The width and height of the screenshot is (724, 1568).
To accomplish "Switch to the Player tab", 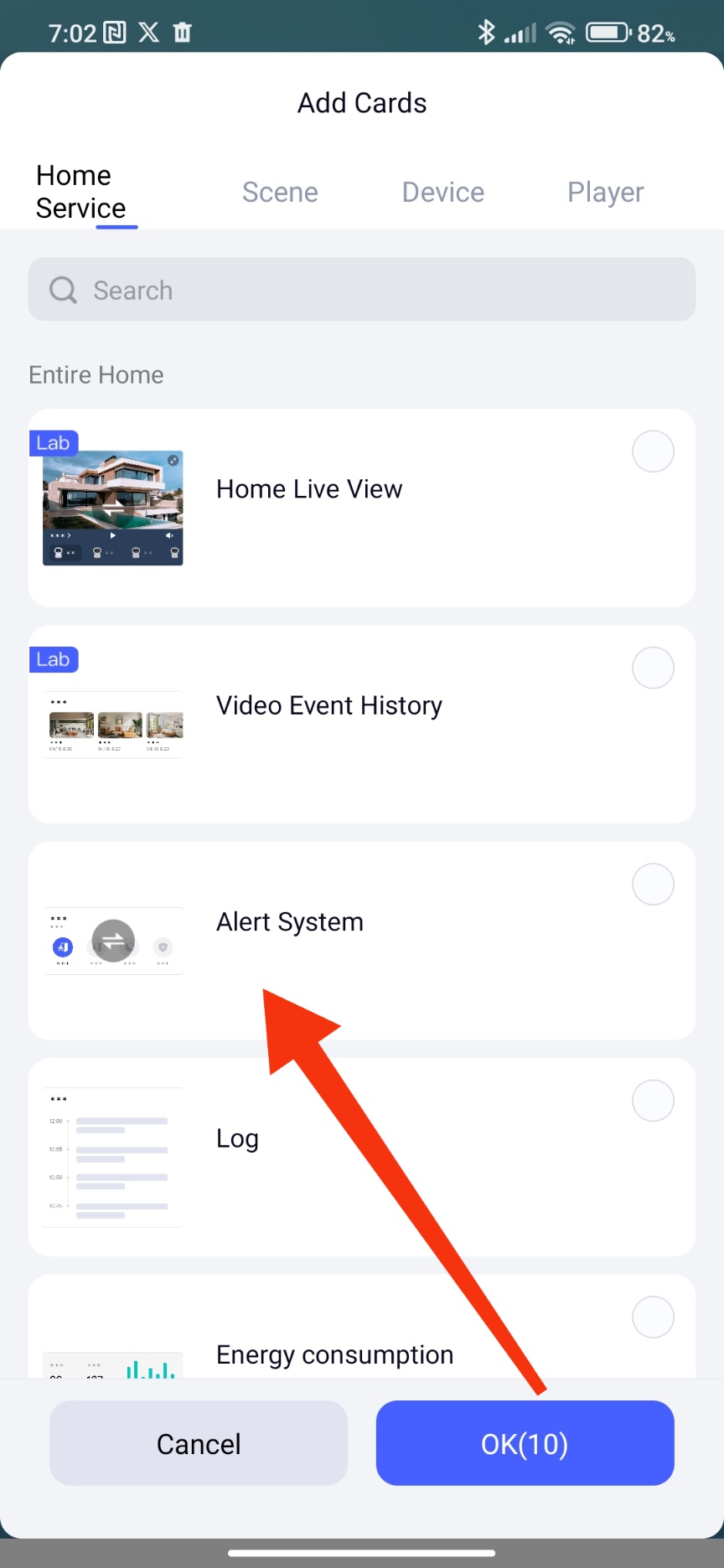I will [605, 193].
